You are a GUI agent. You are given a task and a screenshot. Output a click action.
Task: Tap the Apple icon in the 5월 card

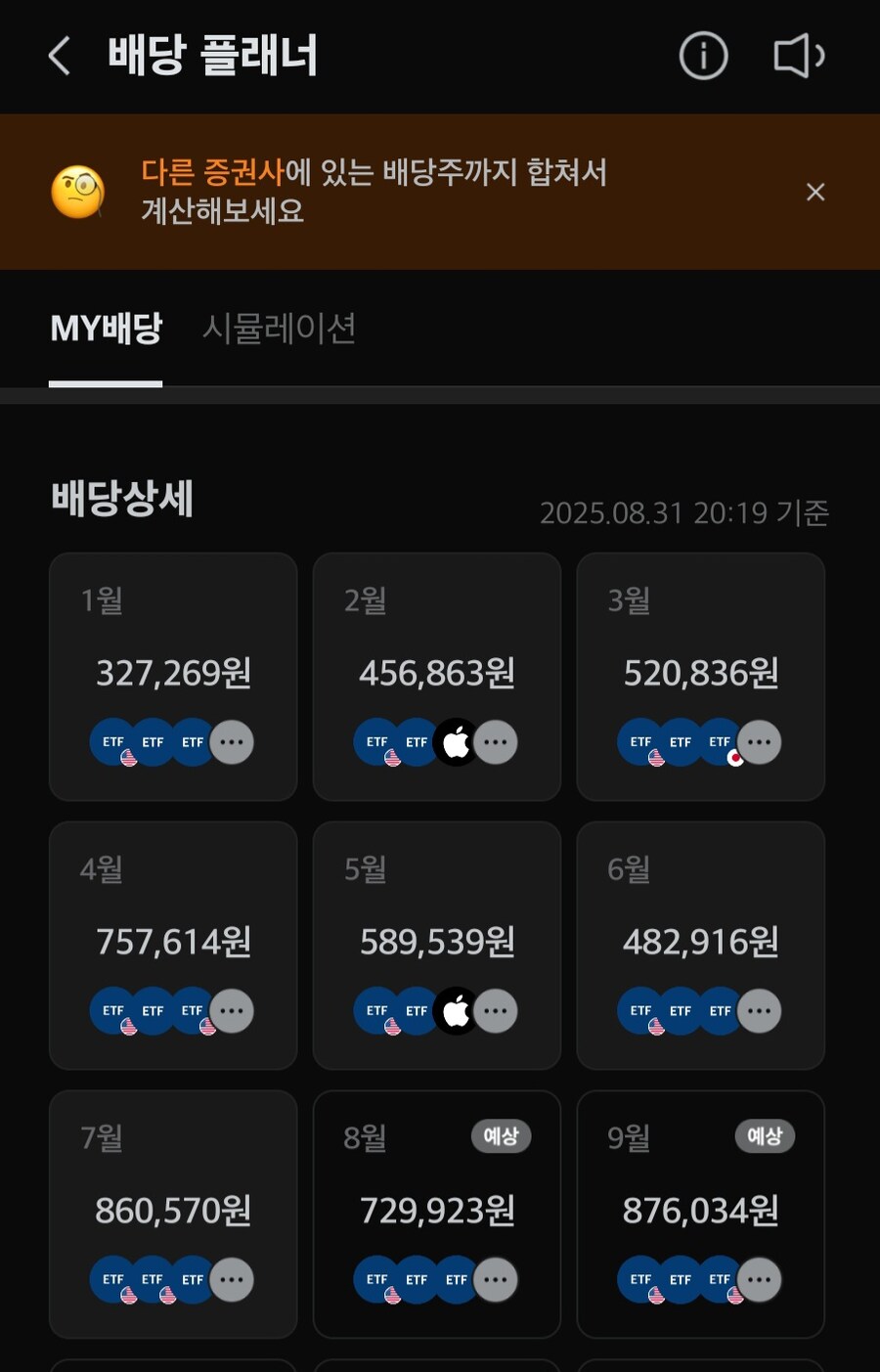point(456,1010)
